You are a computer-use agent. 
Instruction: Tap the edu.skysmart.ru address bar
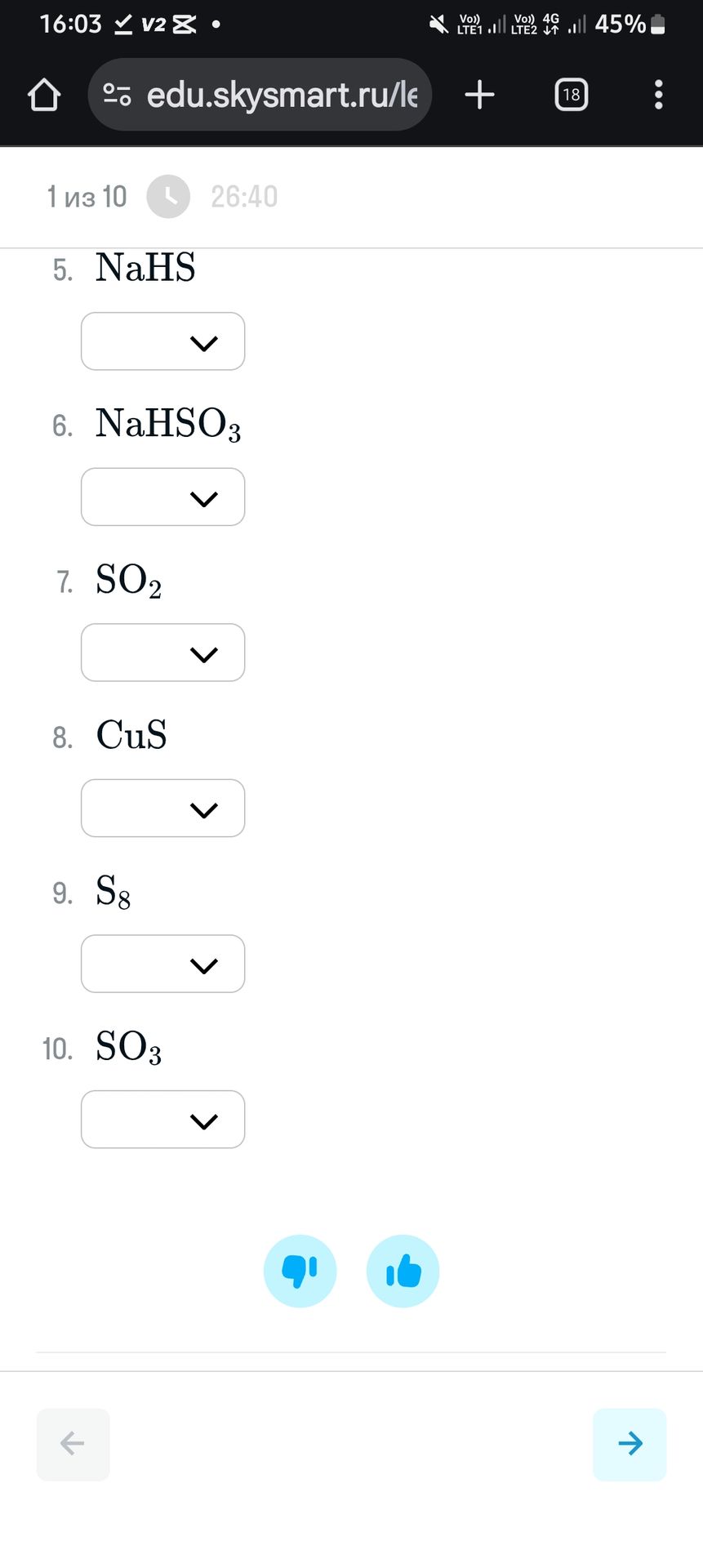pos(260,95)
